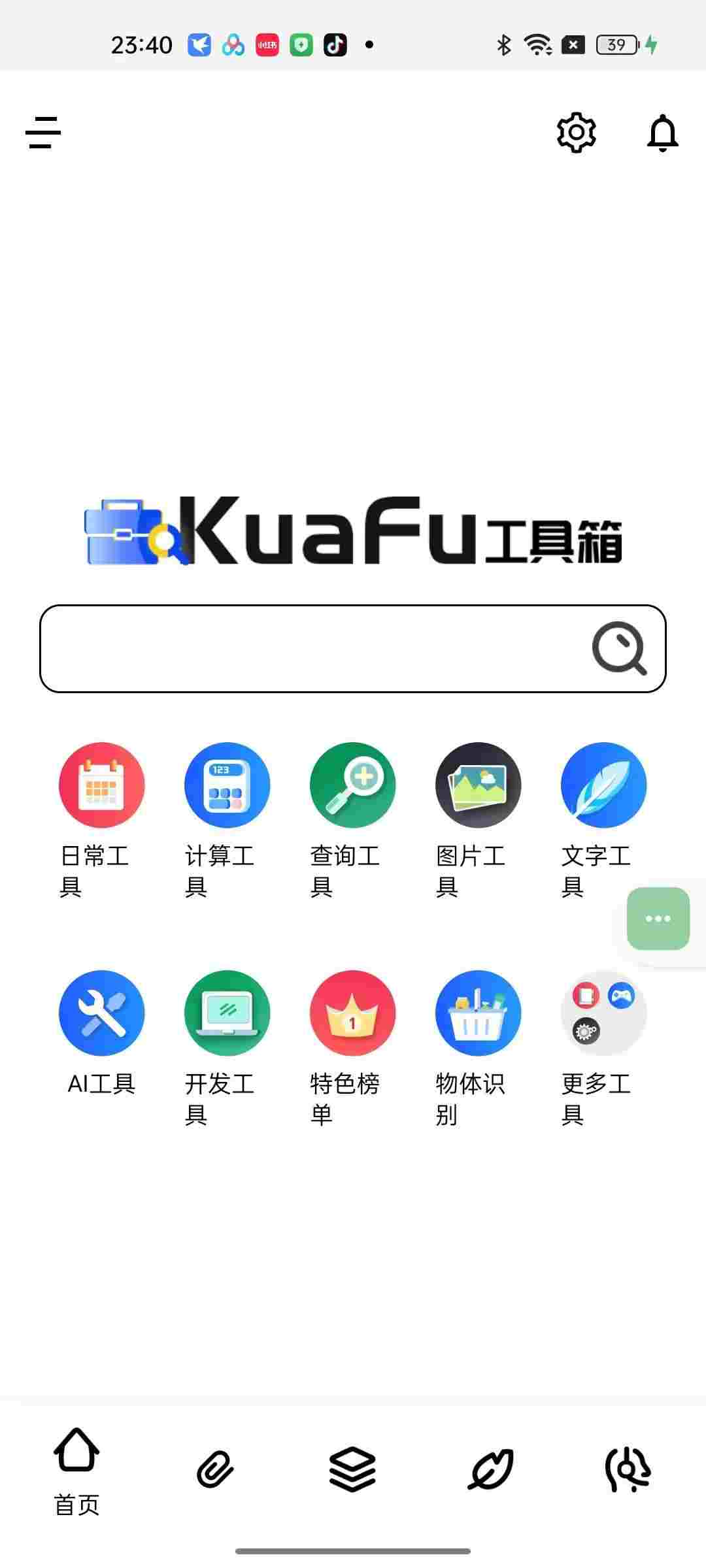Open 开发工具 category
Screen dimensions: 706x1568
coord(227,1013)
